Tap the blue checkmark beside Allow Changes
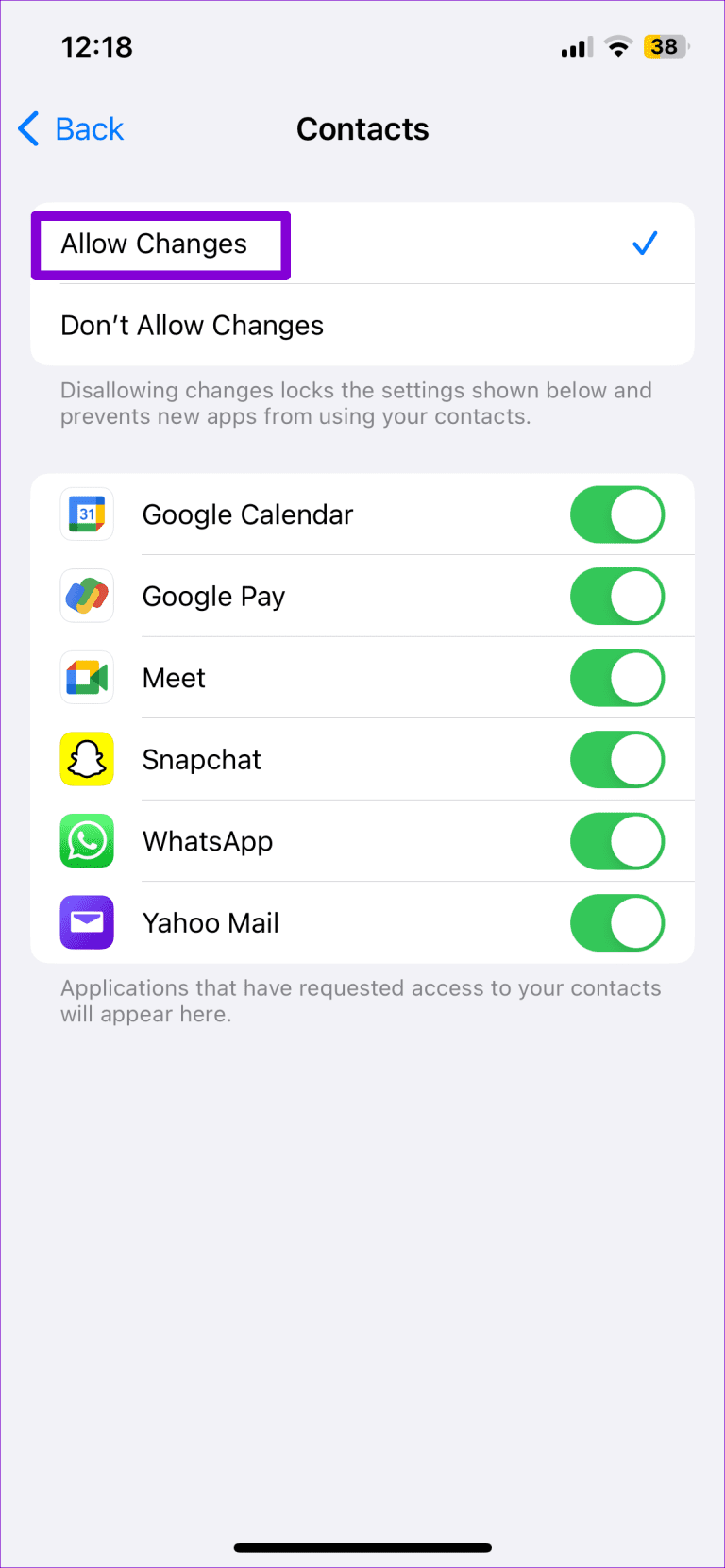This screenshot has width=725, height=1568. coord(644,243)
